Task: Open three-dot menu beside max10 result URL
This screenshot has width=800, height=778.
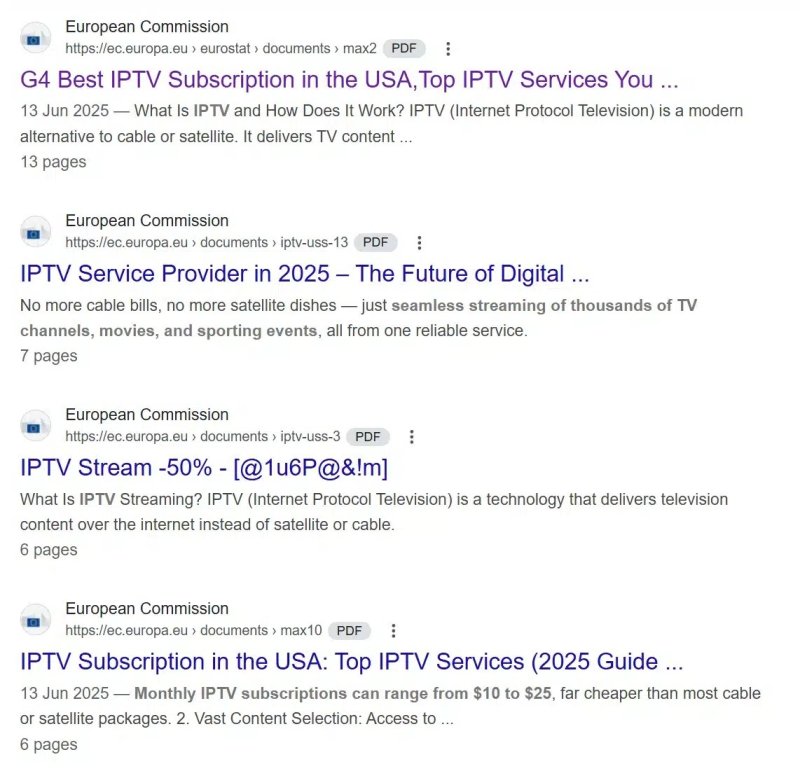Action: [394, 631]
